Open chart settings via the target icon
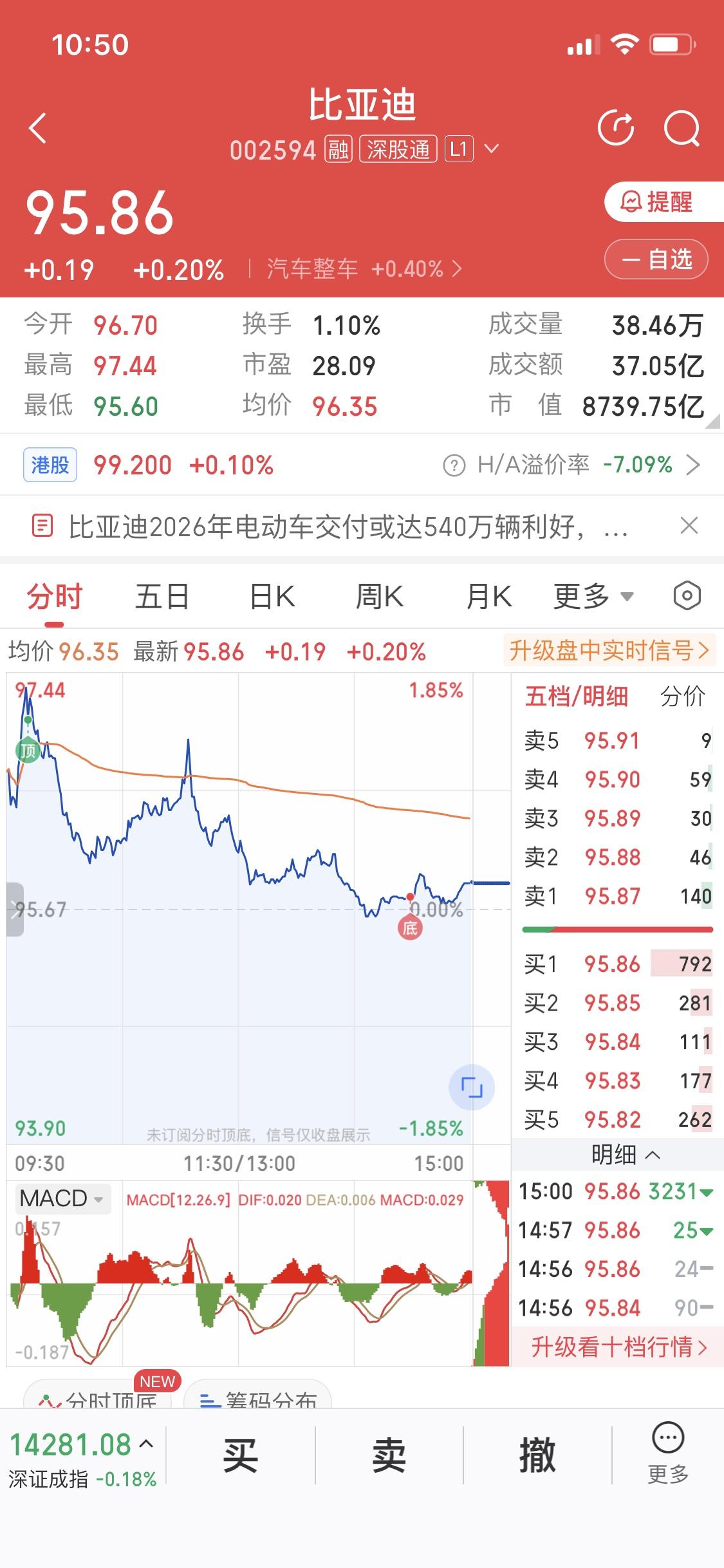The height and width of the screenshot is (1568, 724). (686, 595)
